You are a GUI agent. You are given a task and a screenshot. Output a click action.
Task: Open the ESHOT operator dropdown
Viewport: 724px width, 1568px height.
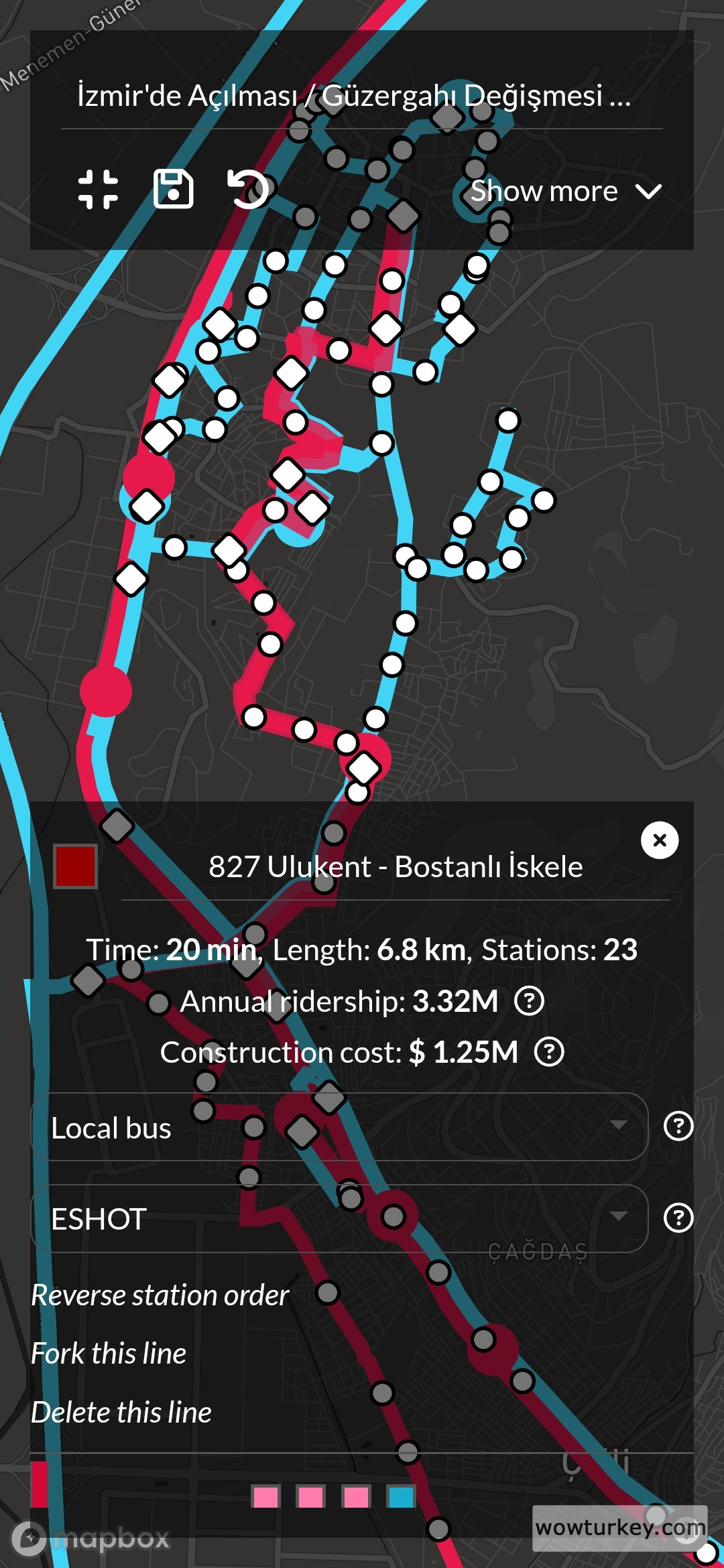click(x=340, y=1219)
